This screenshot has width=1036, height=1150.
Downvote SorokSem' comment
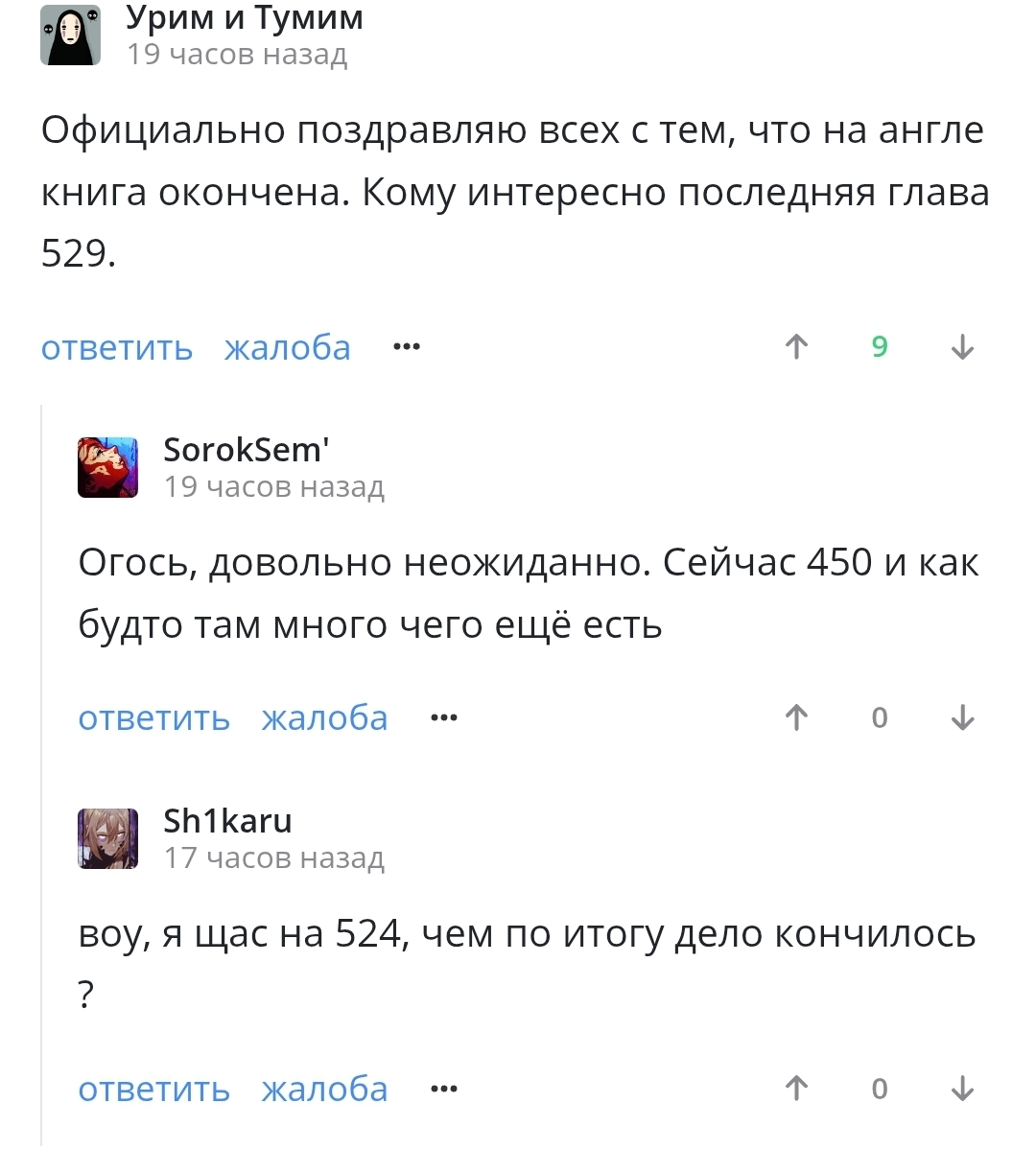click(x=962, y=717)
